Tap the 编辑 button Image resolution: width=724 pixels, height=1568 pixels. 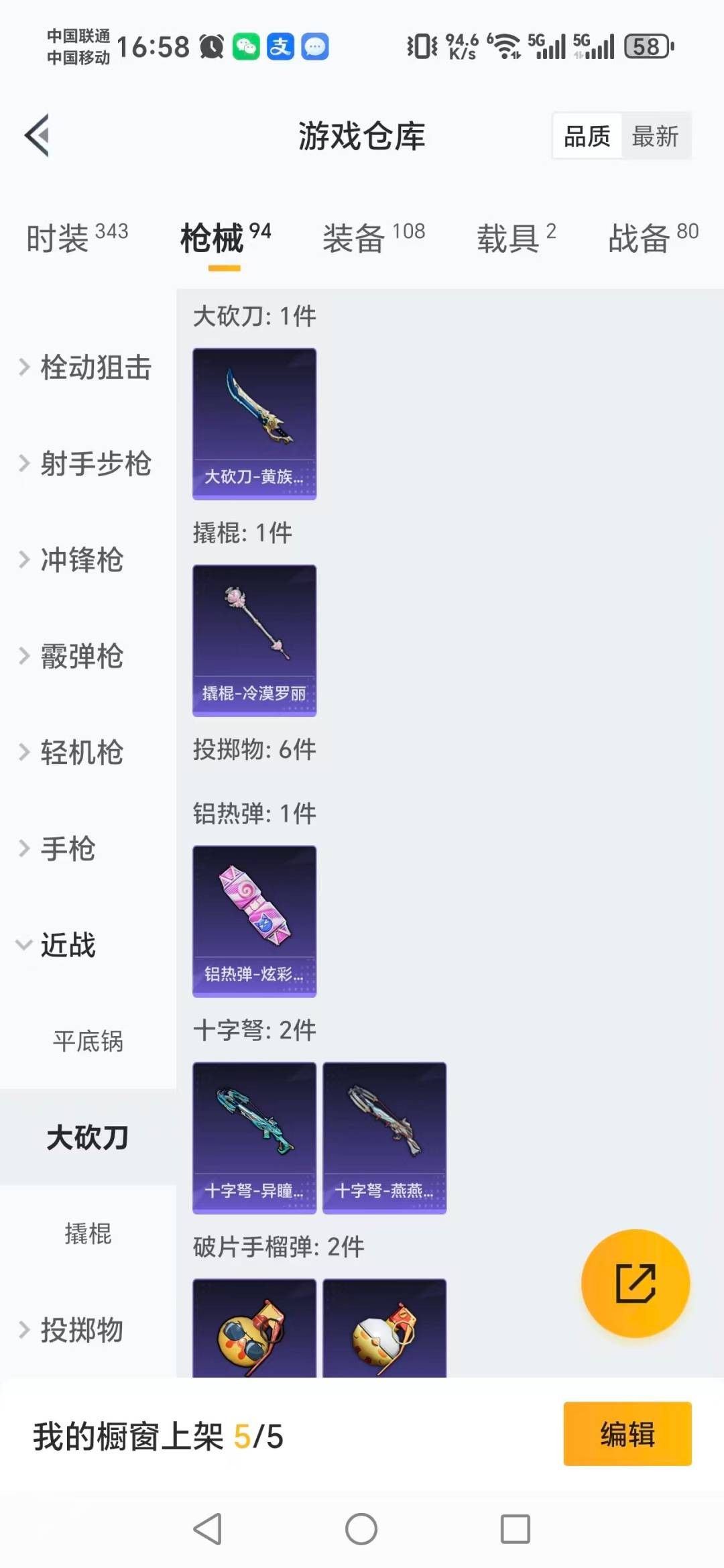coord(627,1433)
